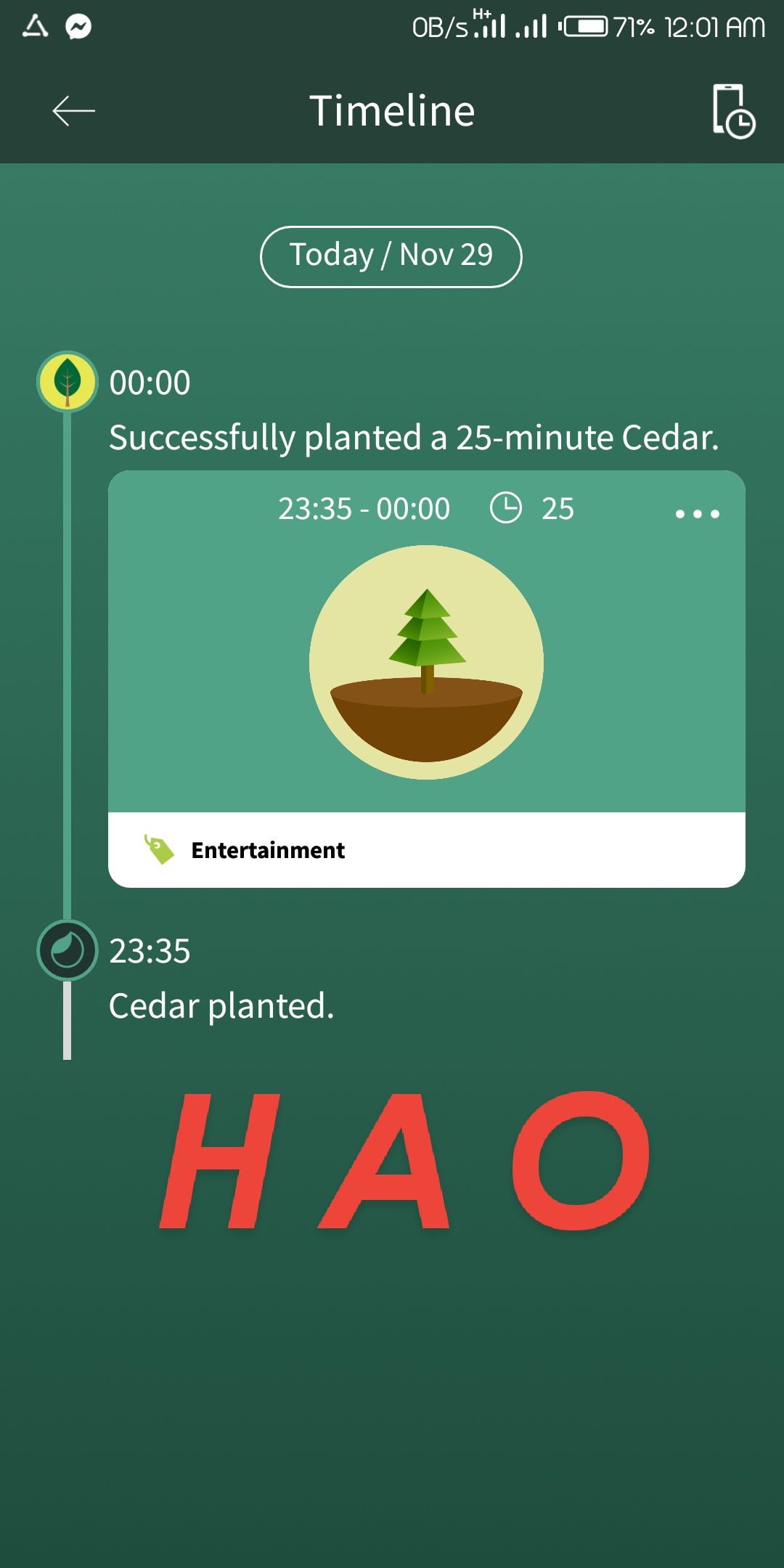Go back using the arrow icon
Image resolution: width=784 pixels, height=1568 pixels.
(x=73, y=111)
